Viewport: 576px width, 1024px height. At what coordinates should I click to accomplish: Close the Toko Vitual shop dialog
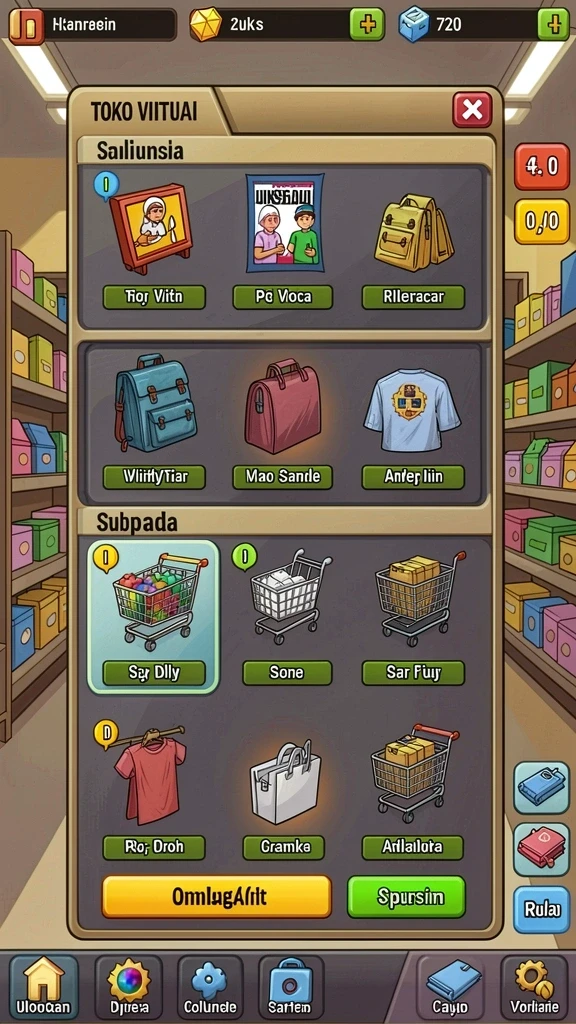[472, 109]
